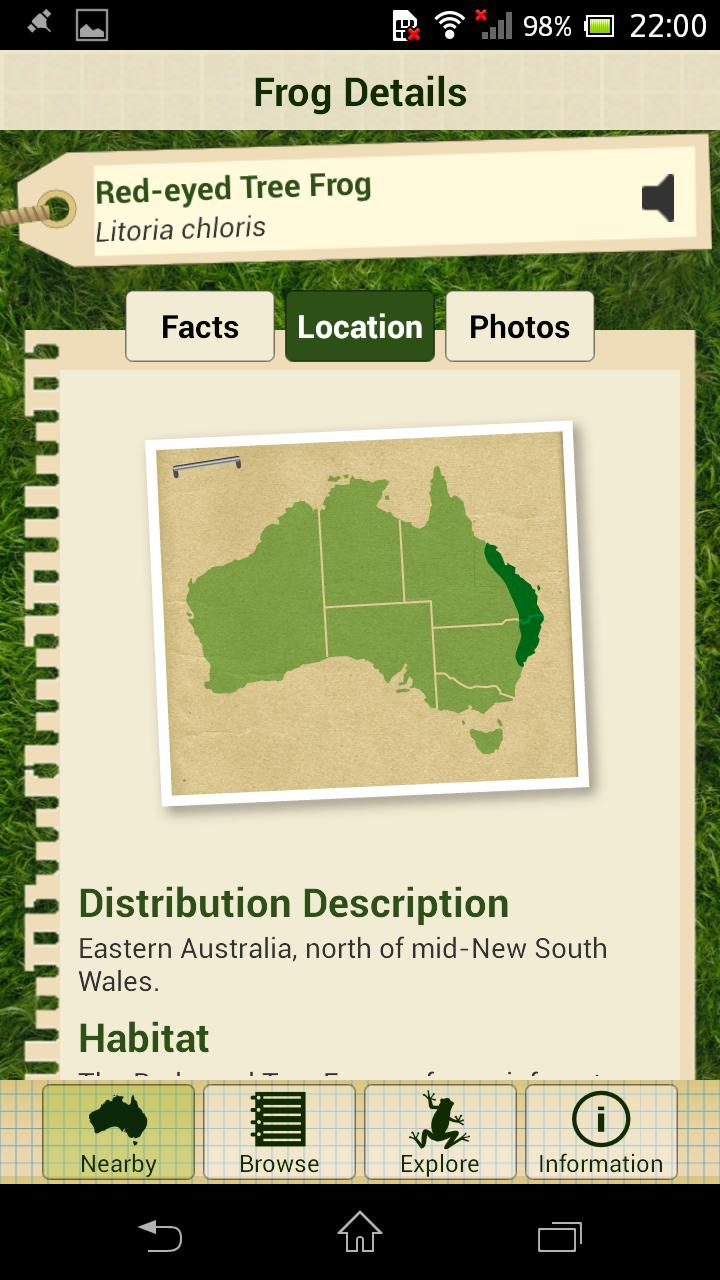Screen dimensions: 720x1280
Task: Go to the home screen
Action: tap(360, 1236)
